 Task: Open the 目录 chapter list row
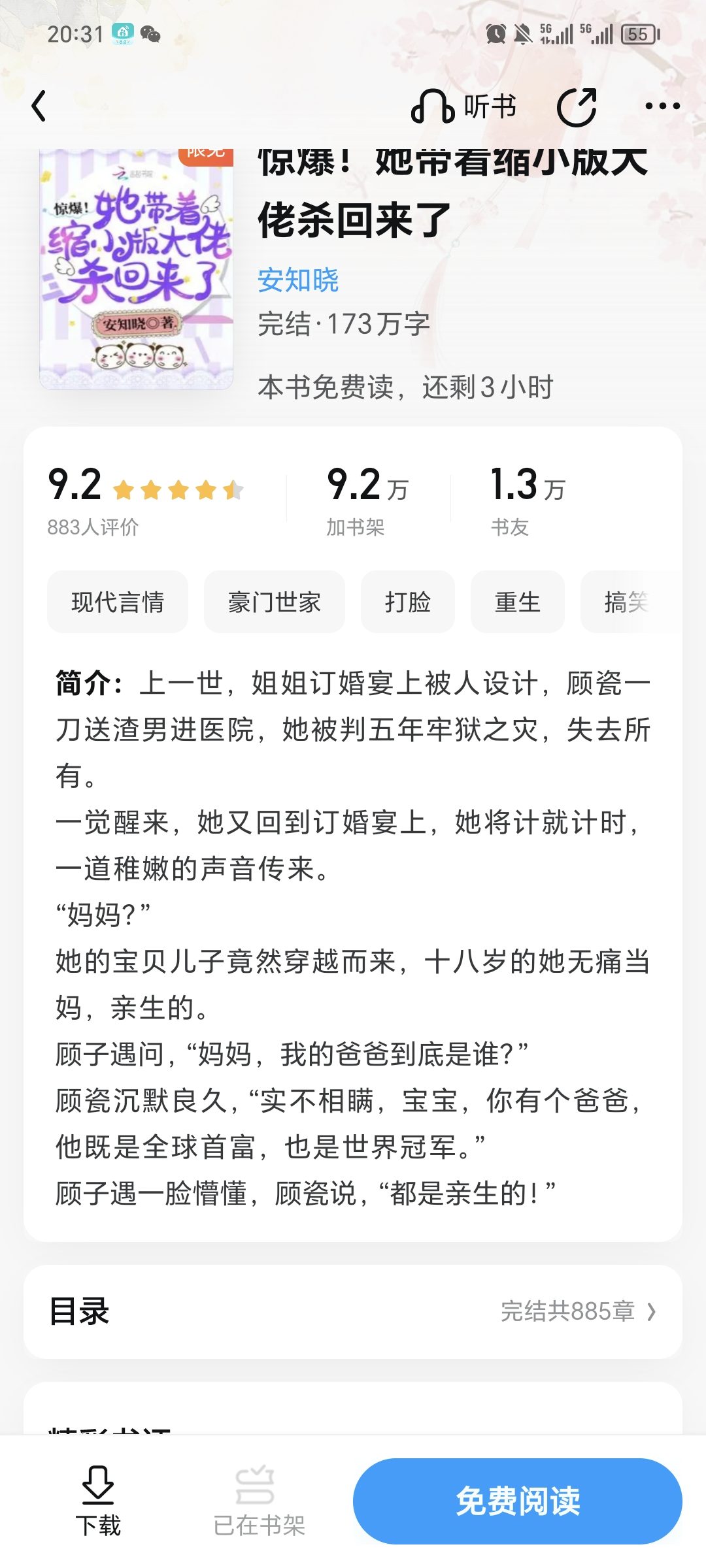tap(353, 1311)
